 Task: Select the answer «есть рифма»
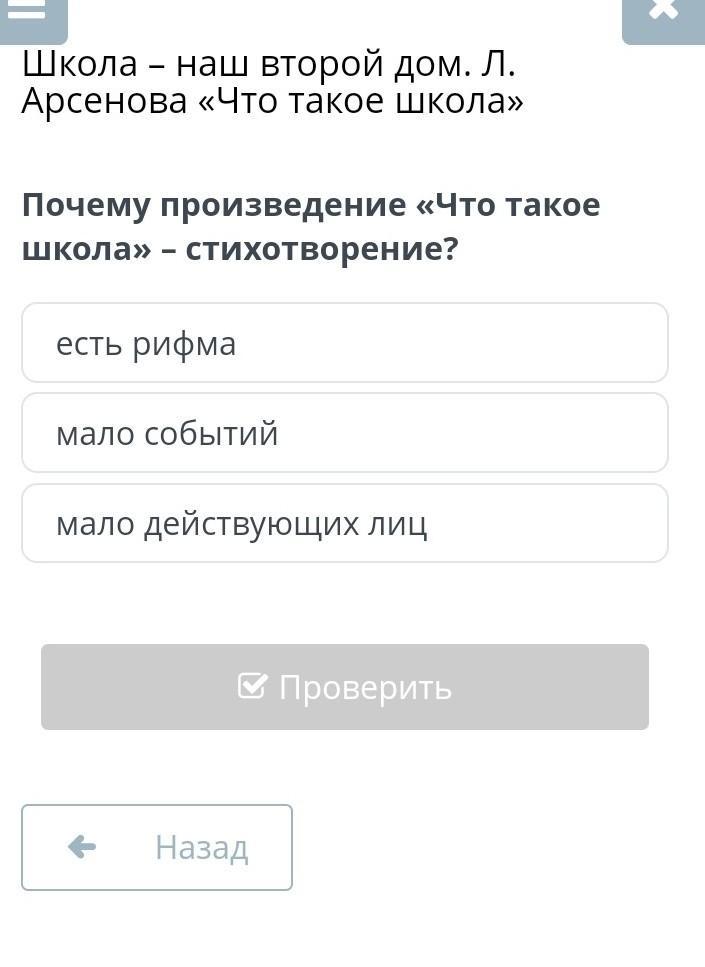[344, 343]
